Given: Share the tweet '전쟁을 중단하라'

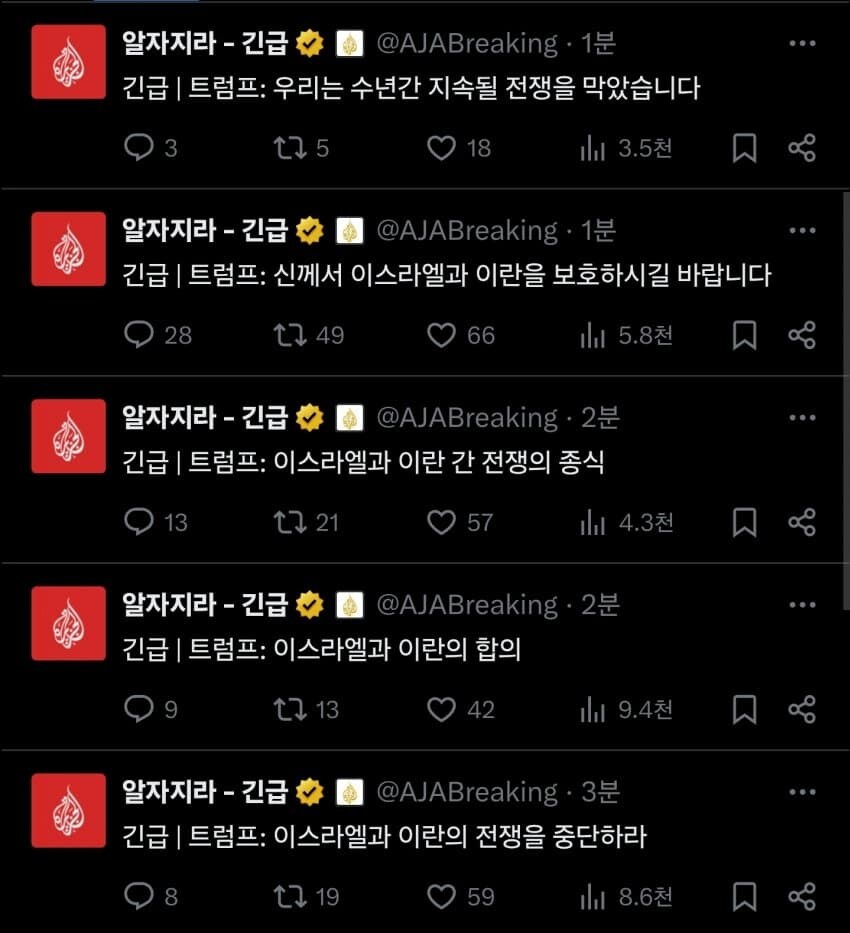Looking at the screenshot, I should pos(802,896).
